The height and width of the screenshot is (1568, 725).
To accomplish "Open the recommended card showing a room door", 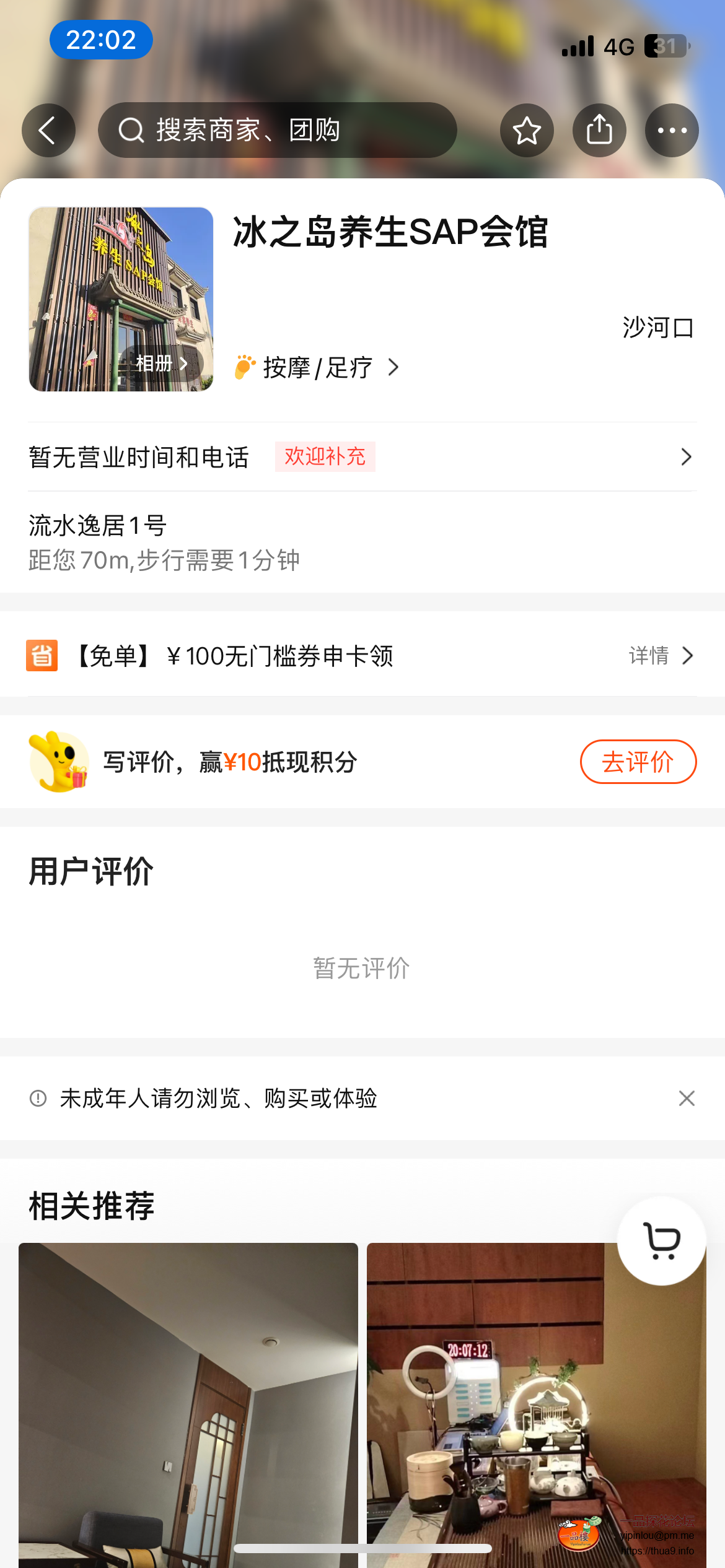I will [188, 1405].
